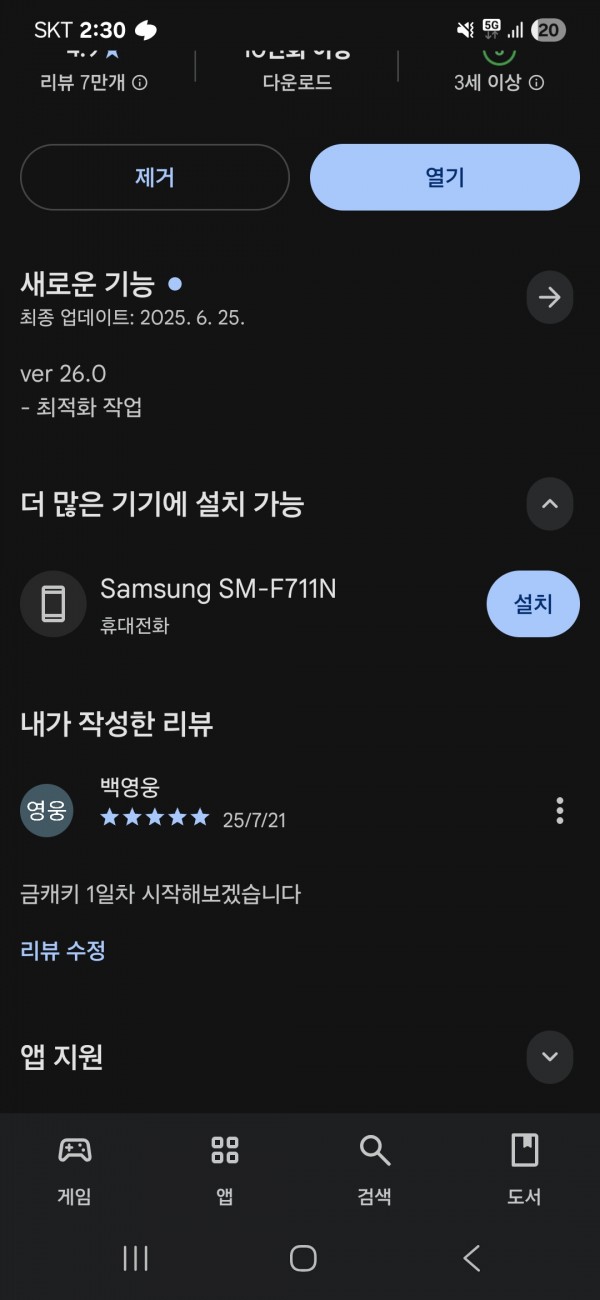
Task: Select the 도서 tab
Action: [525, 1169]
